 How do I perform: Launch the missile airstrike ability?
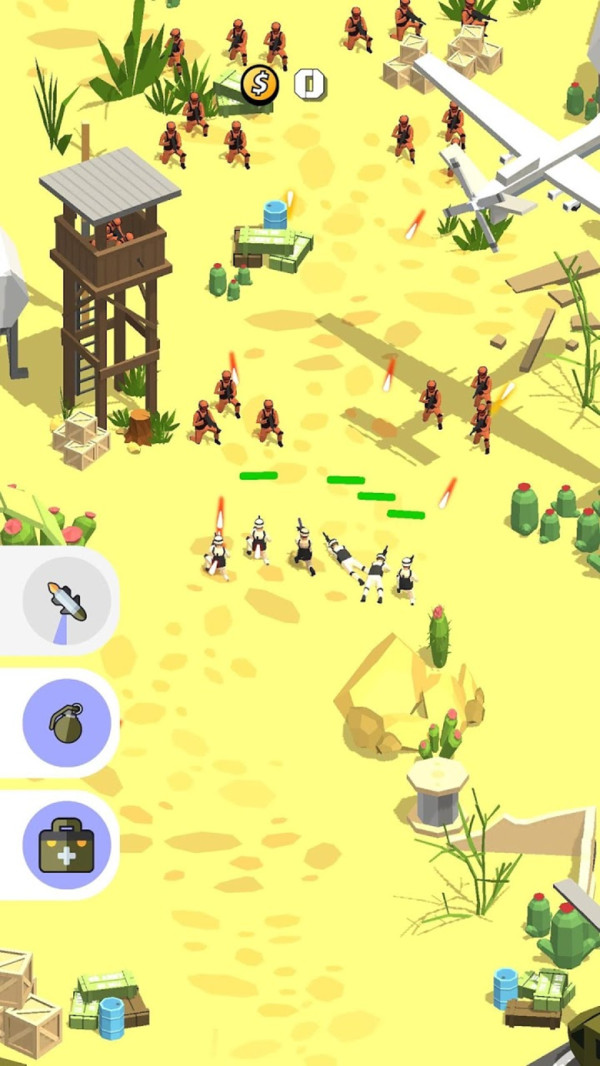(66, 600)
